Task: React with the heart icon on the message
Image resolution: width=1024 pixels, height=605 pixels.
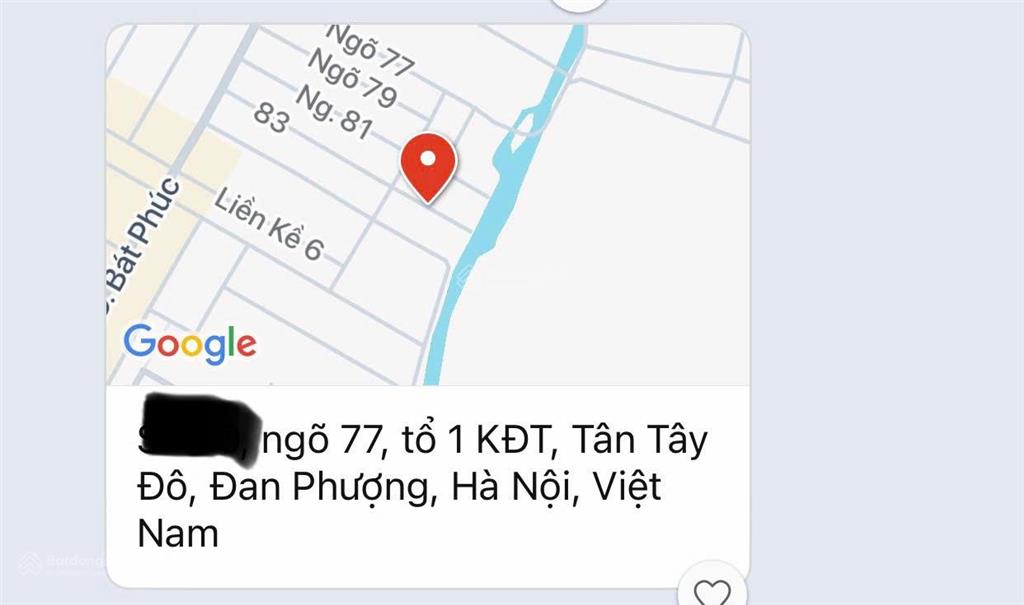Action: click(x=711, y=590)
